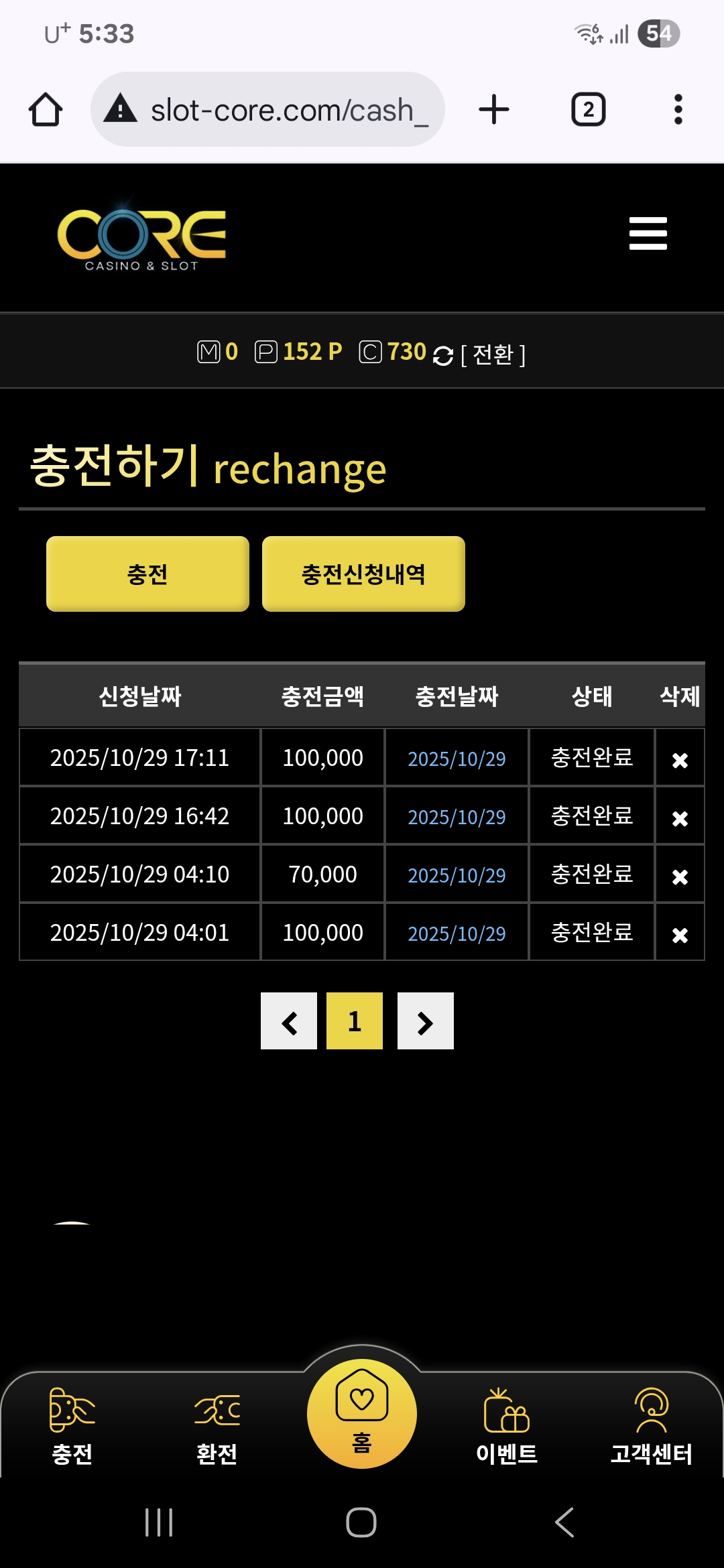Open the hamburger menu
This screenshot has width=724, height=1568.
click(648, 233)
